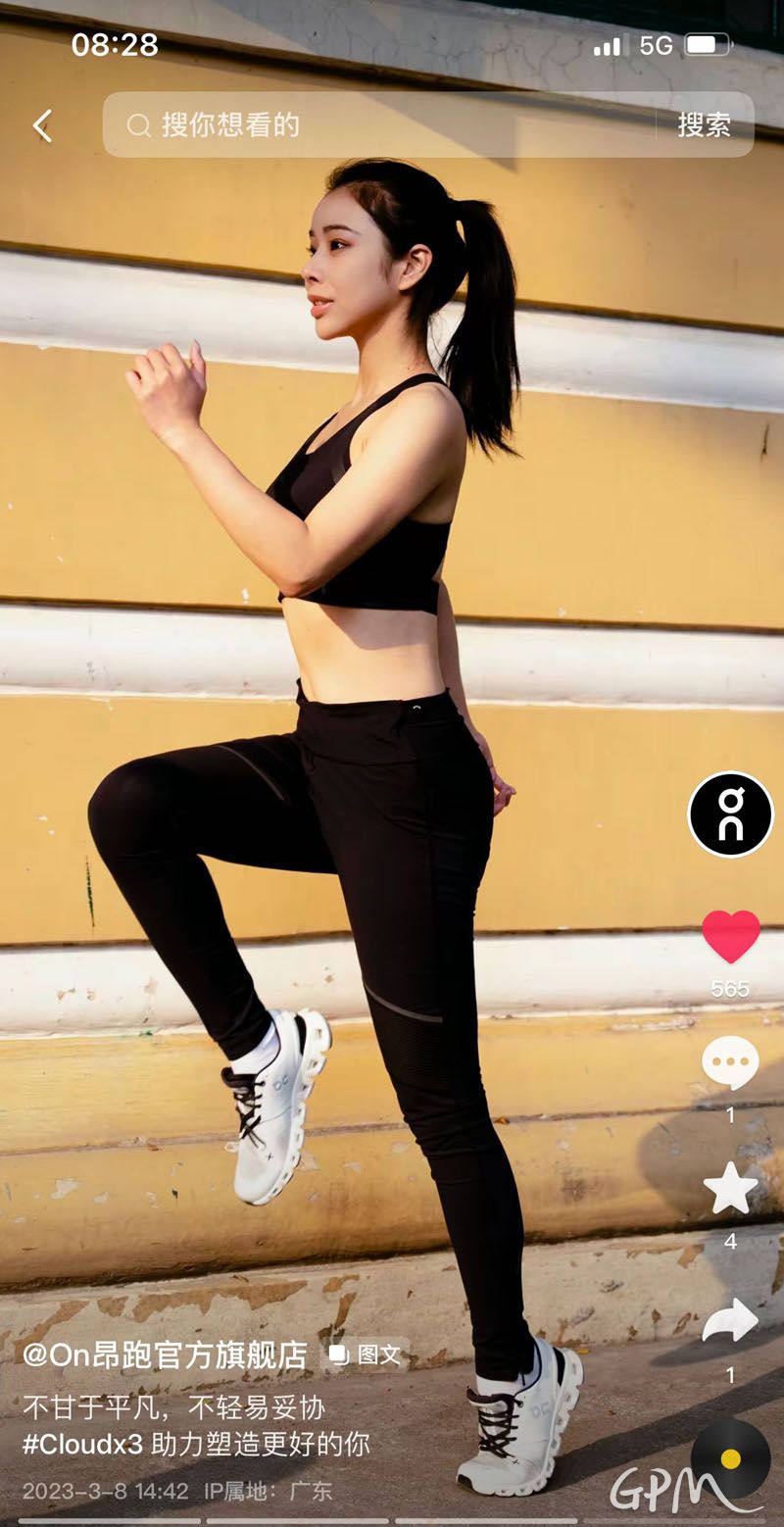This screenshot has width=784, height=1527.
Task: Open @On昂跑官方旗舰店 account page
Action: (x=165, y=1355)
